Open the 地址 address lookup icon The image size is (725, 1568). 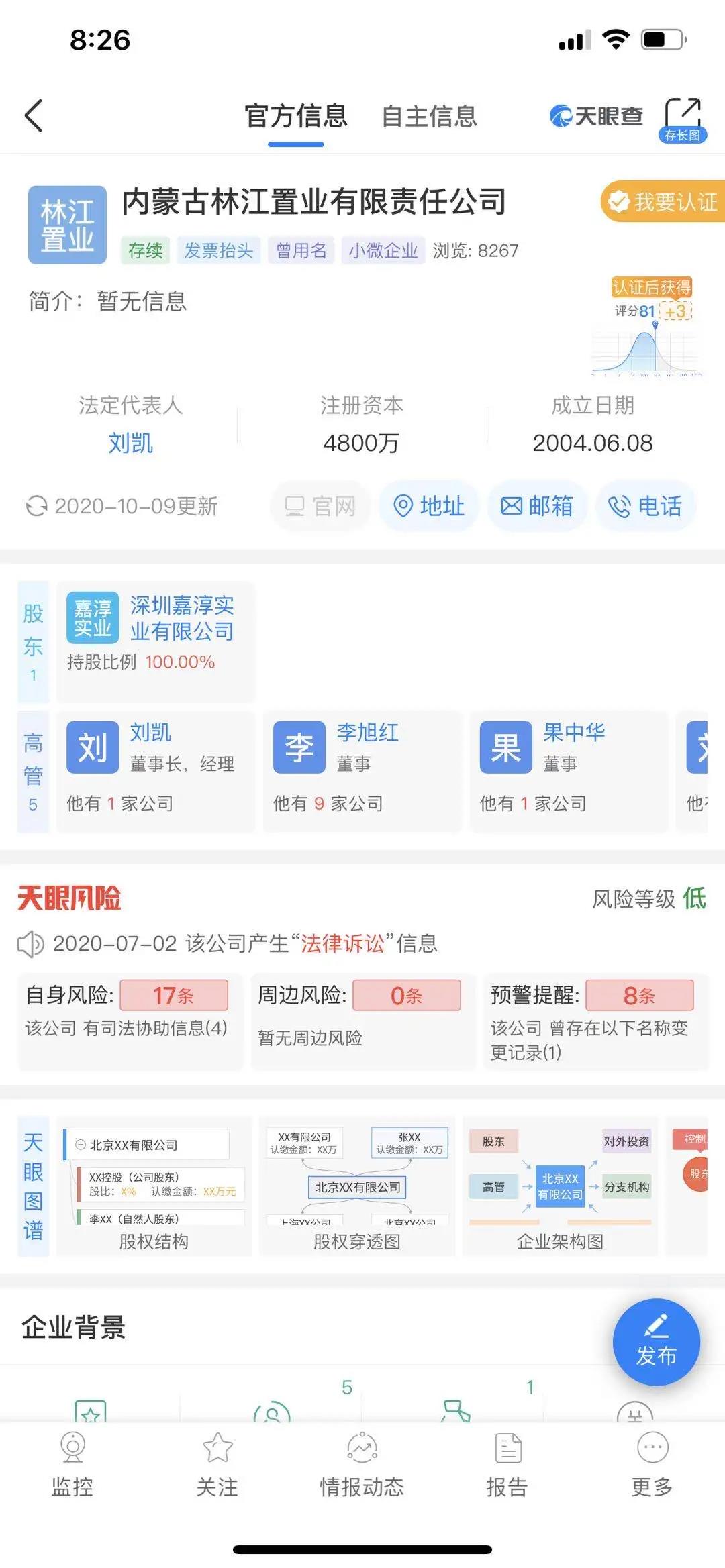click(429, 507)
